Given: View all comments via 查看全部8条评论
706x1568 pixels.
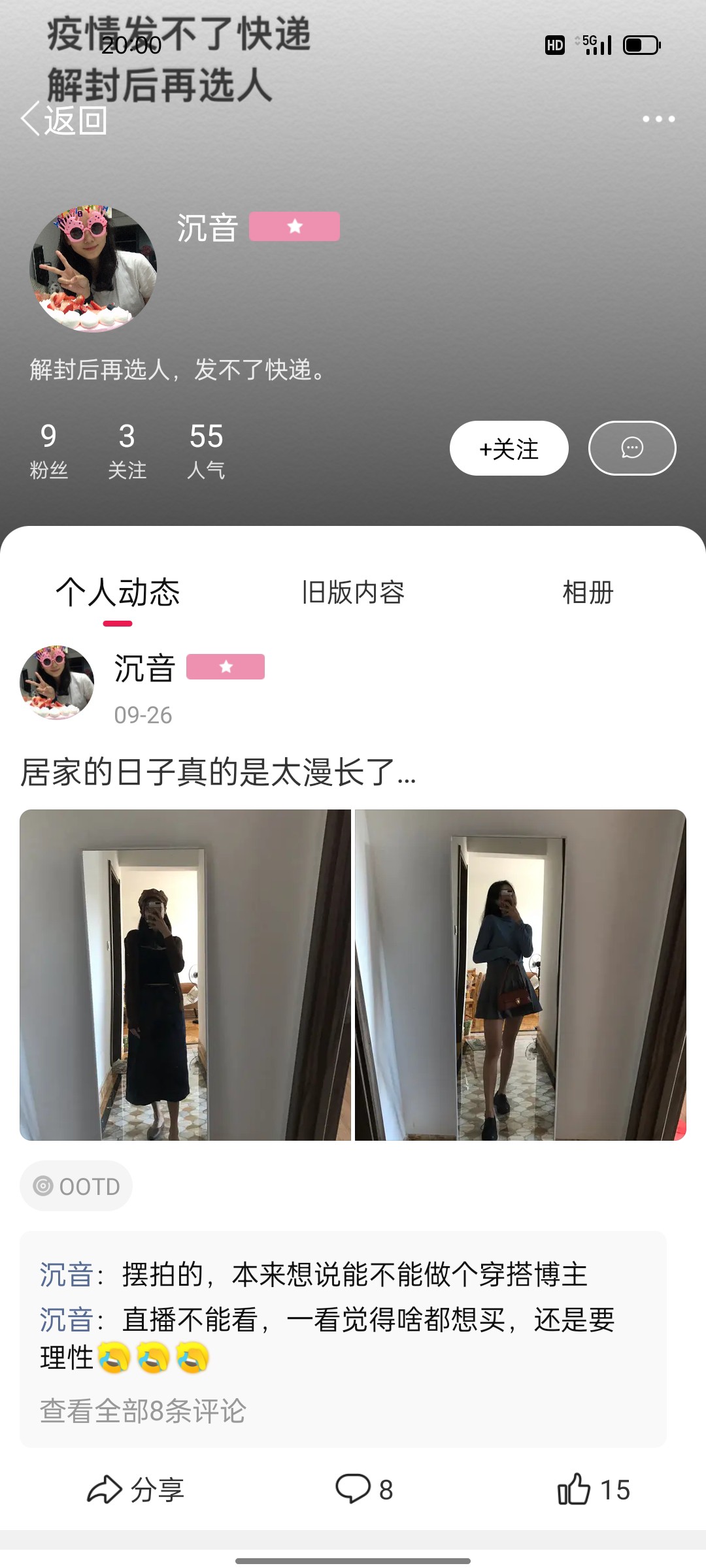Looking at the screenshot, I should 143,1411.
